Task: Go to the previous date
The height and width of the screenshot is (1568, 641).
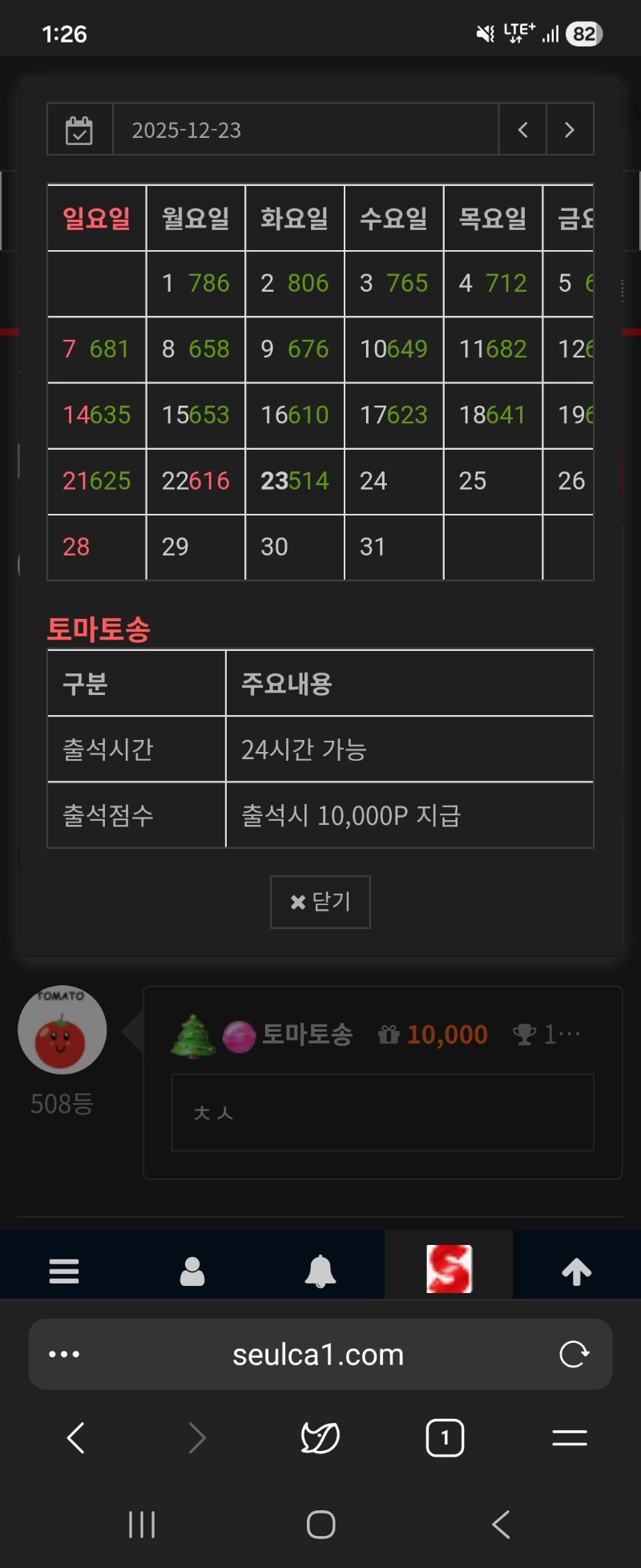Action: (522, 130)
